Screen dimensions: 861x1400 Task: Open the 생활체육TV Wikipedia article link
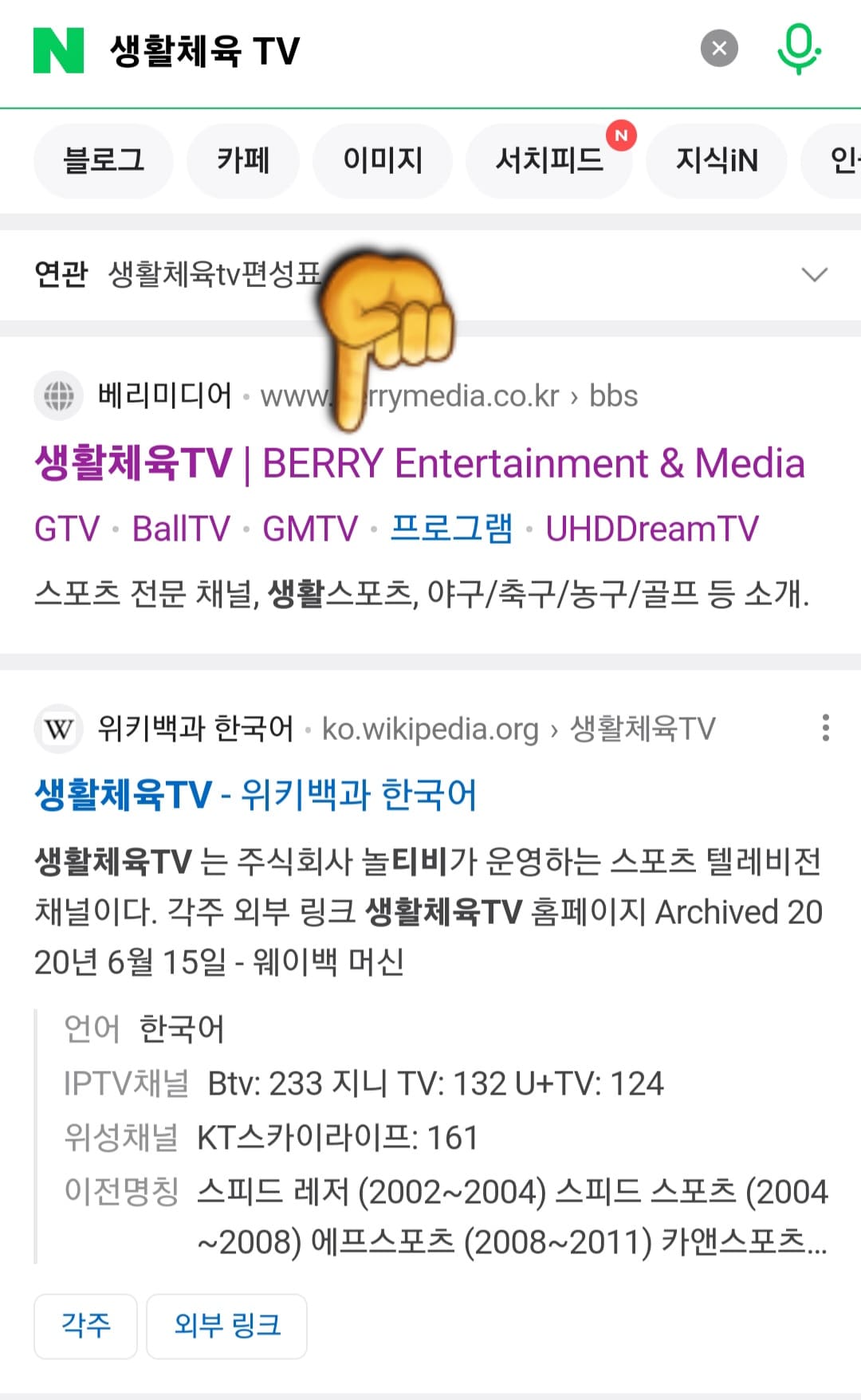257,794
